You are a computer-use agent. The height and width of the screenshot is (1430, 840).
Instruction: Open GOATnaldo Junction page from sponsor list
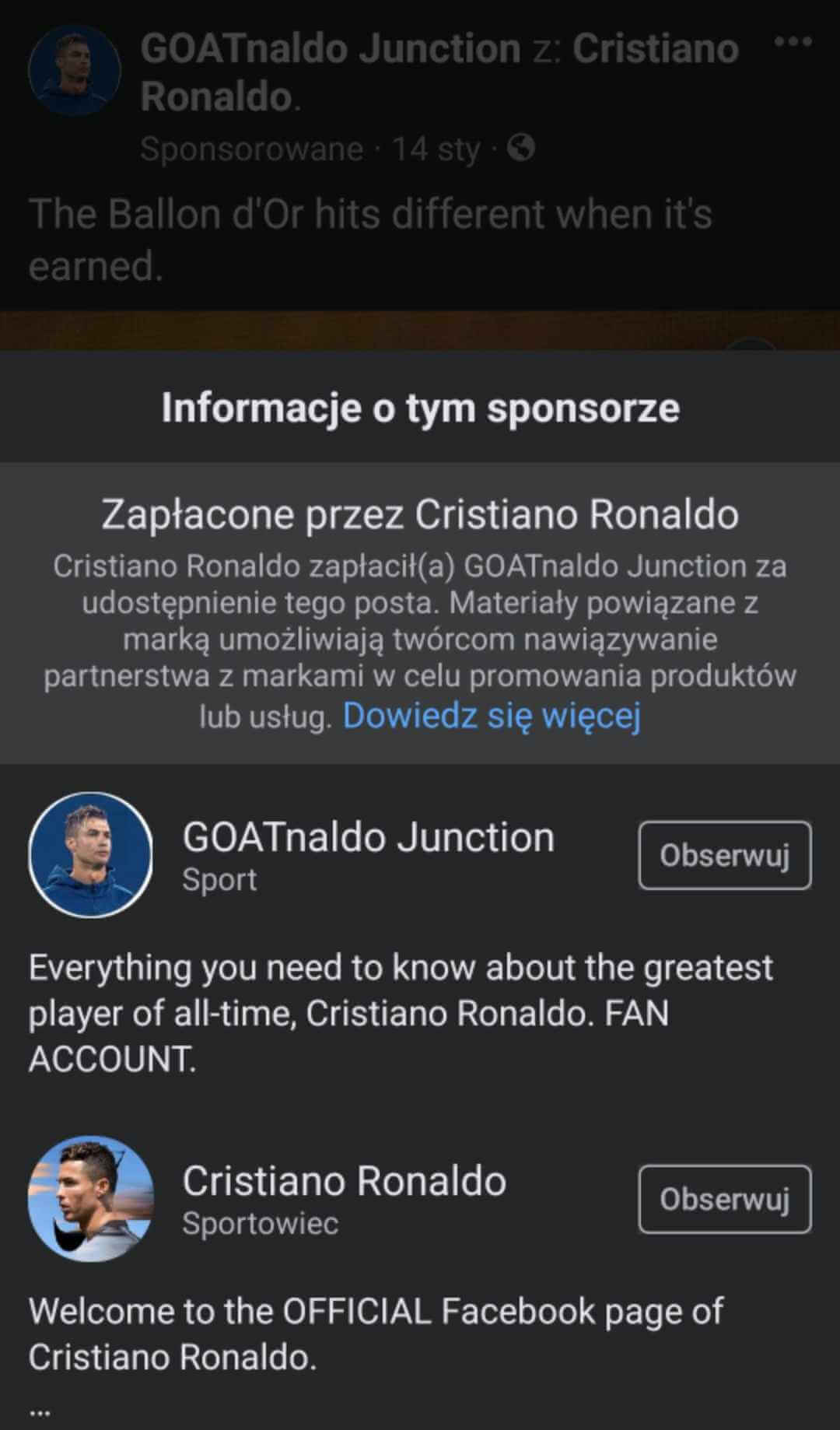pos(368,839)
